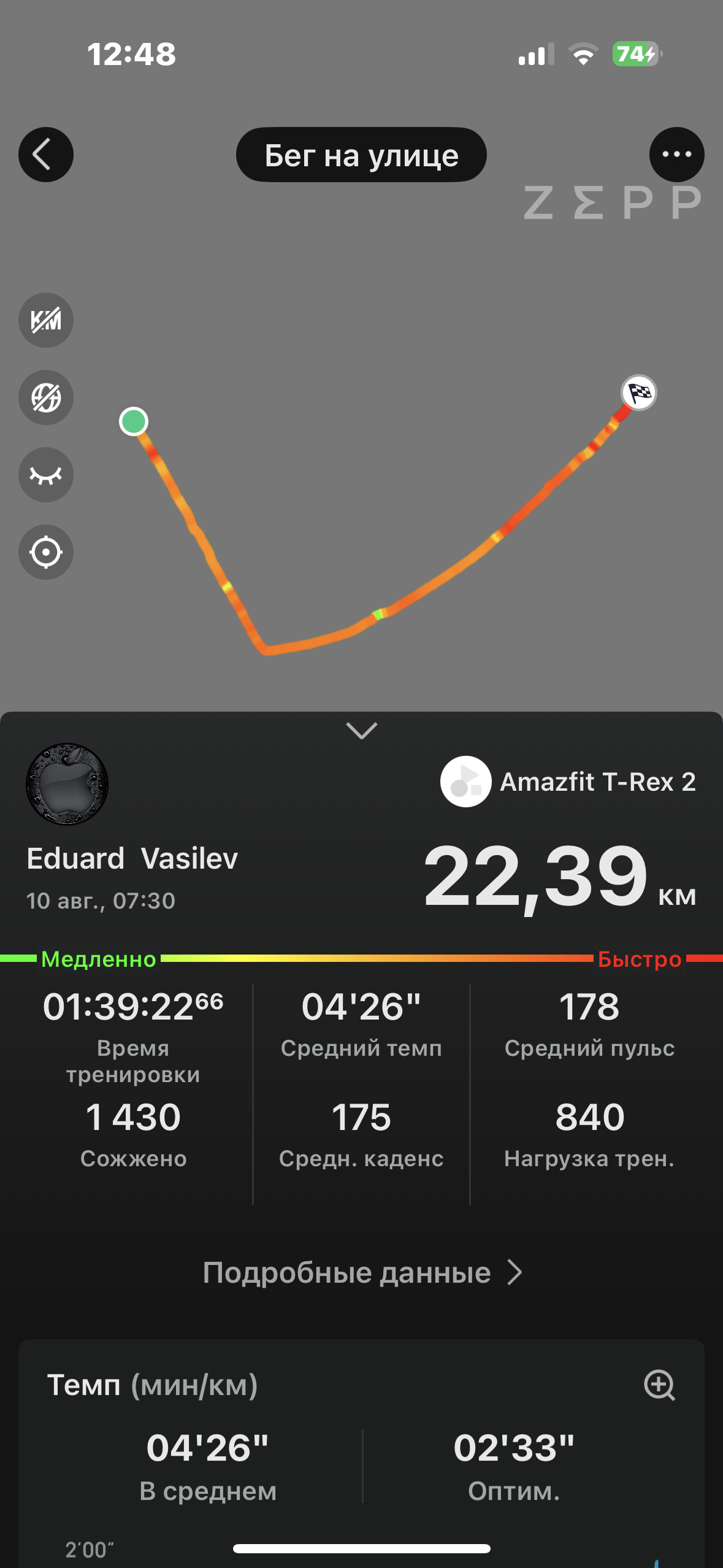Toggle kilometer markers on the map

(x=46, y=320)
